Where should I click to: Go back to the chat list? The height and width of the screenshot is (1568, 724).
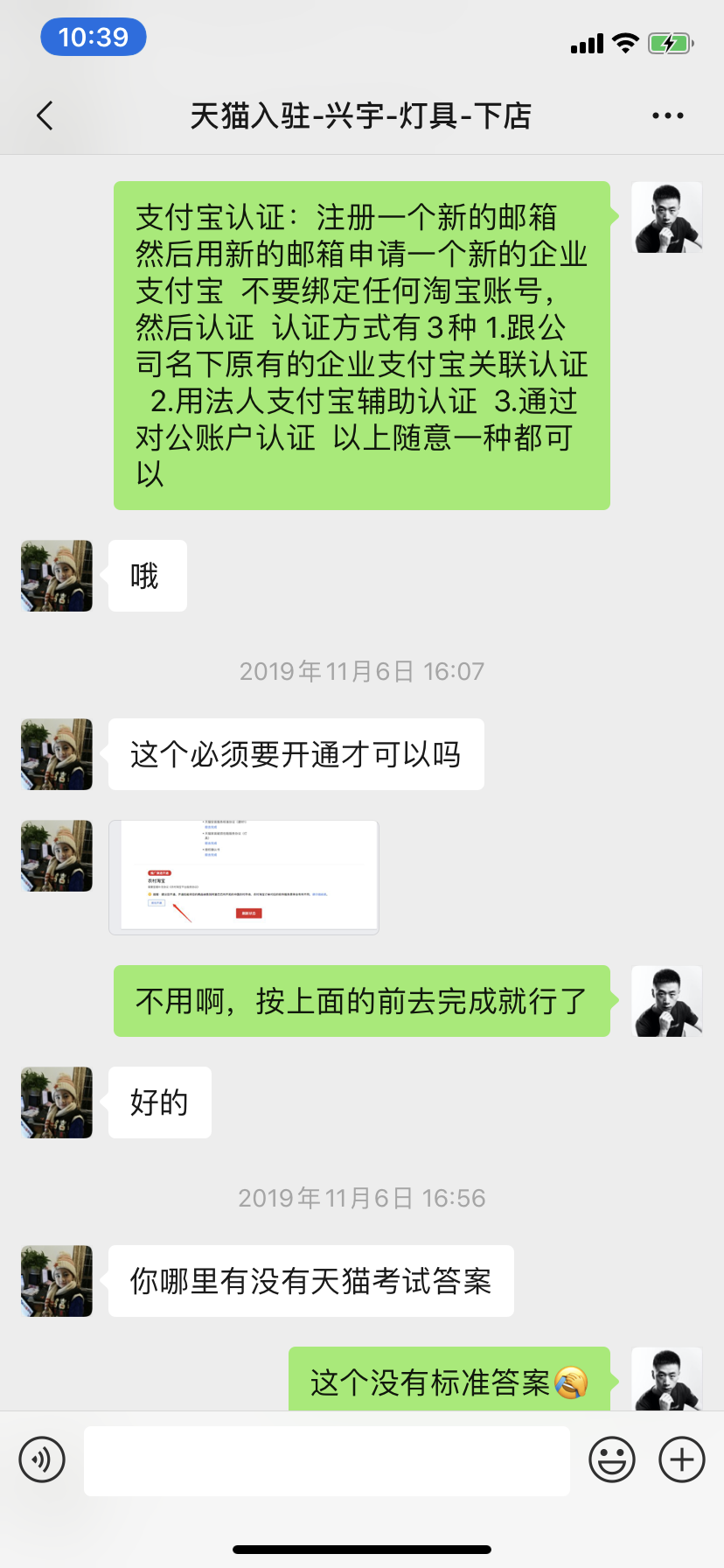[45, 115]
